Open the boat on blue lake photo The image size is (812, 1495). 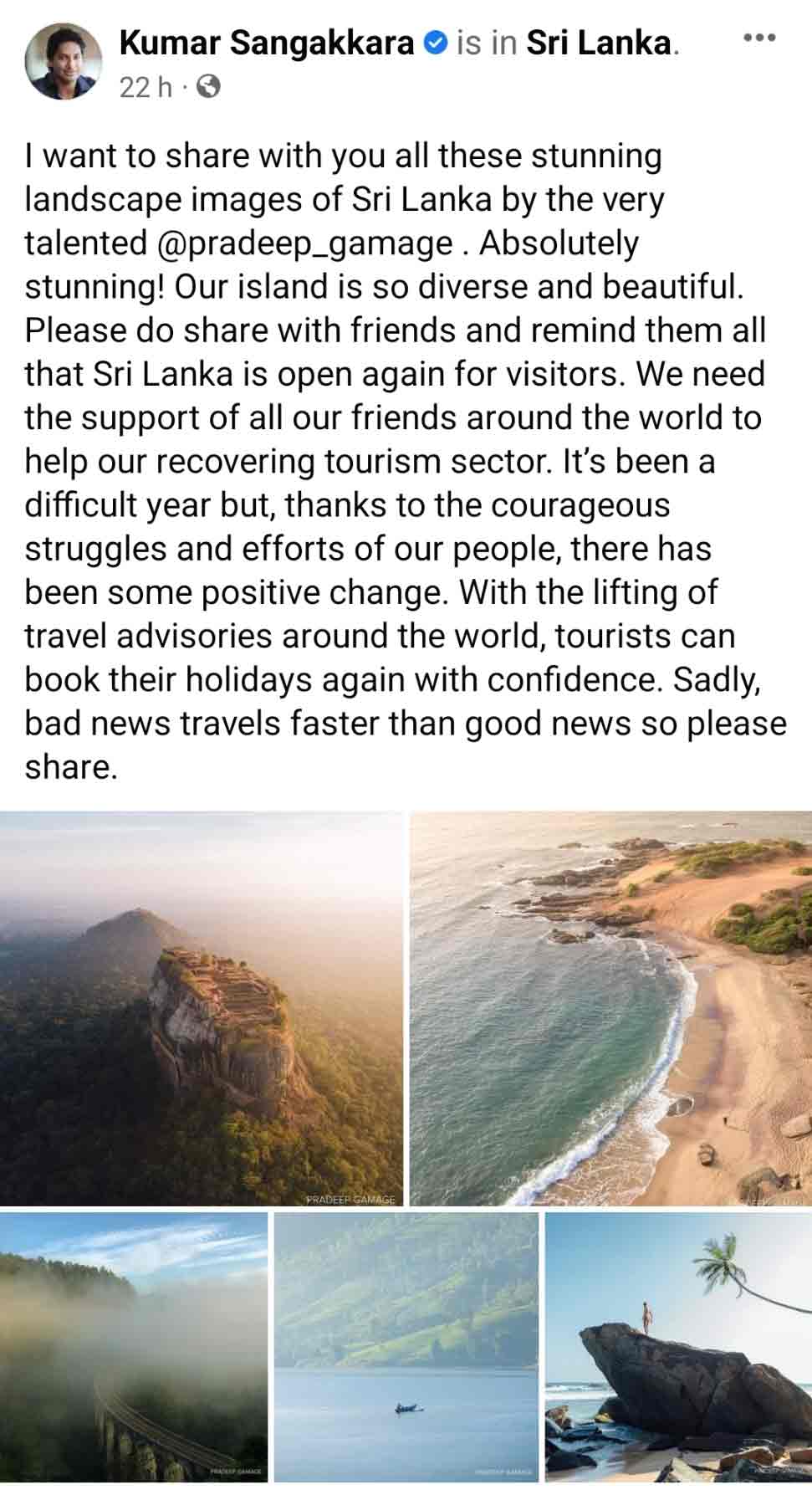point(406,1347)
